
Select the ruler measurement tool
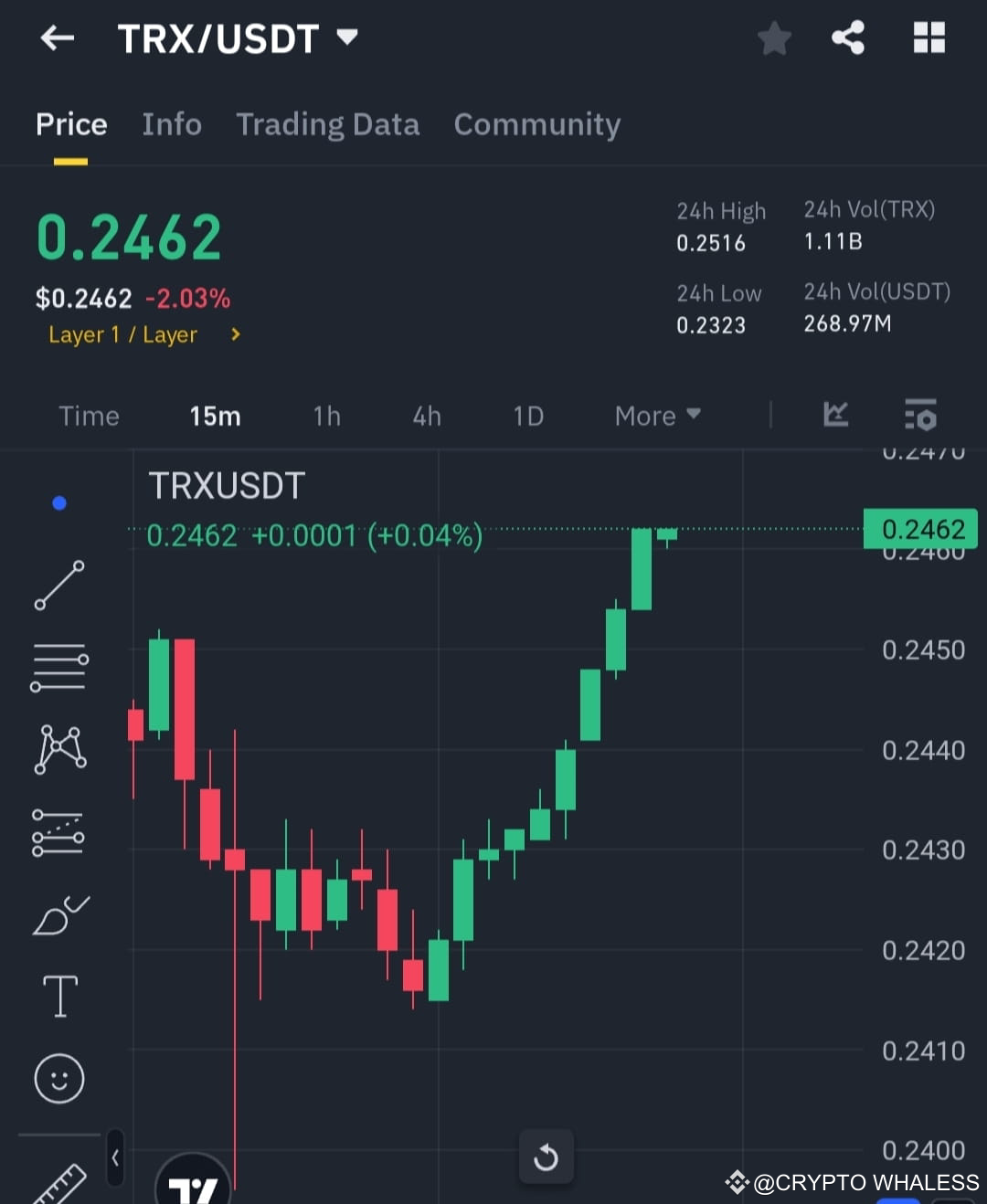pyautogui.click(x=58, y=1183)
